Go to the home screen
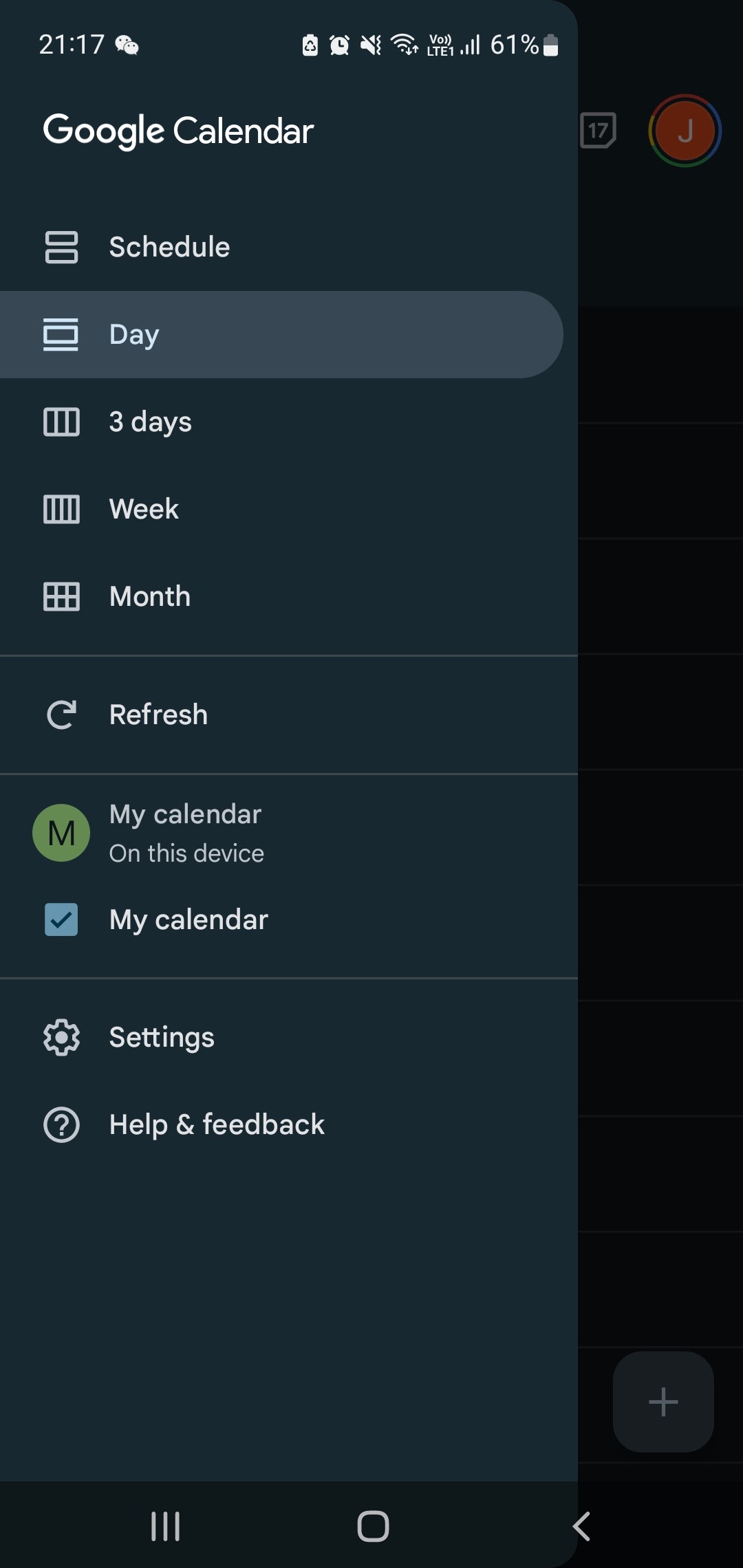743x1568 pixels. pos(373,1527)
